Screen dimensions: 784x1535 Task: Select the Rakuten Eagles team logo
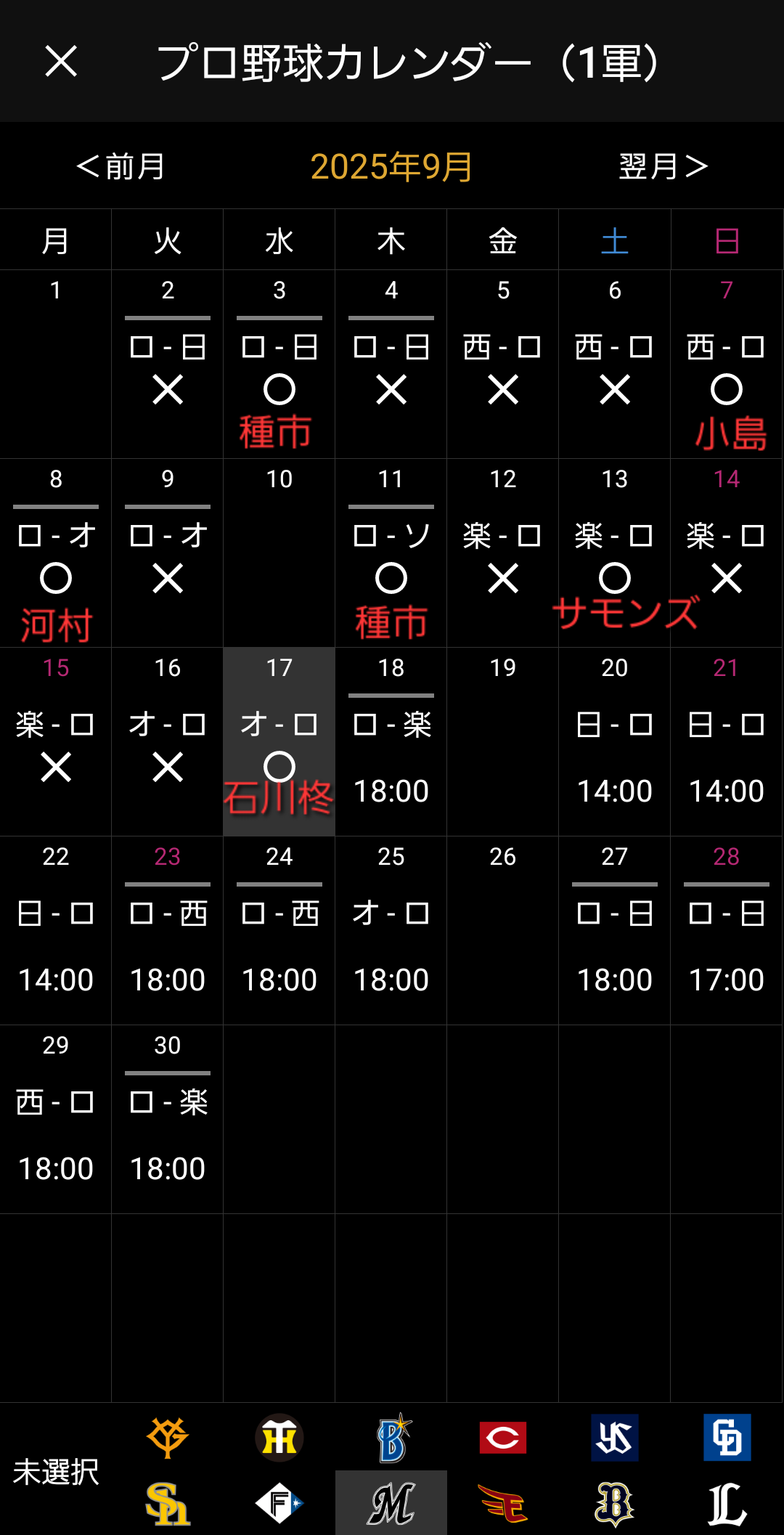(503, 1503)
